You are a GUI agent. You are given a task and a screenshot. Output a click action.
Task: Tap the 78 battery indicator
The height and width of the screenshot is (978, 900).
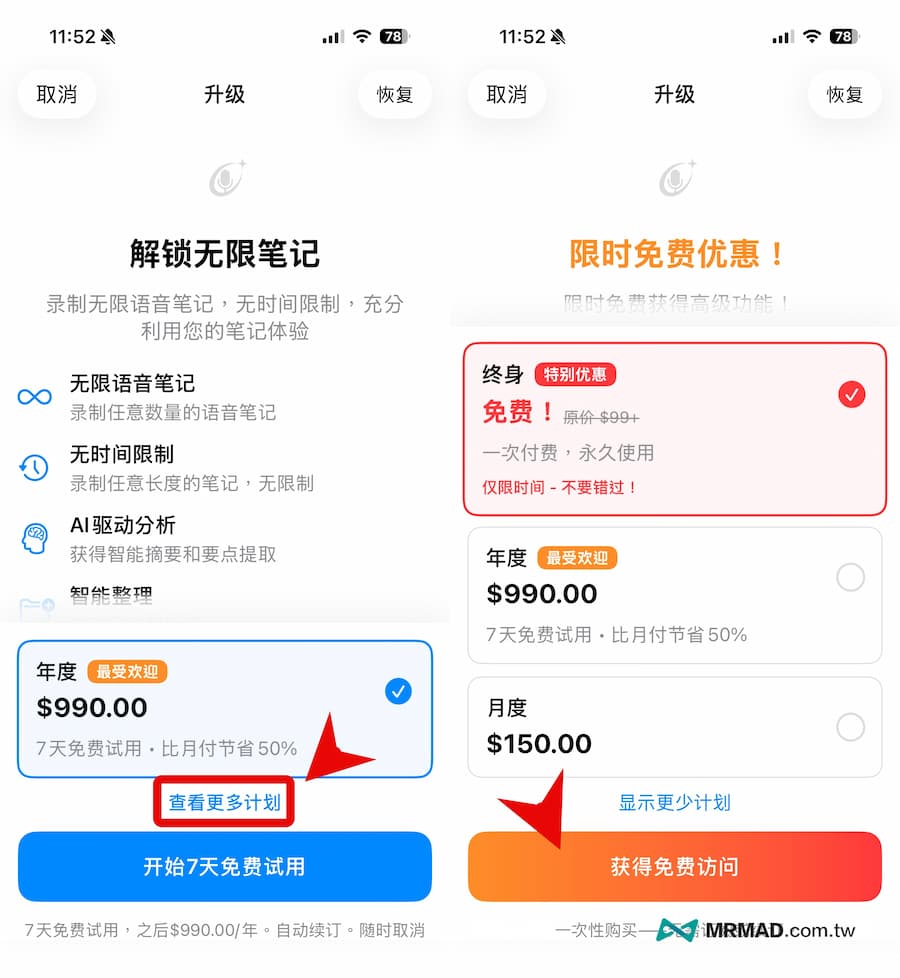click(x=392, y=36)
